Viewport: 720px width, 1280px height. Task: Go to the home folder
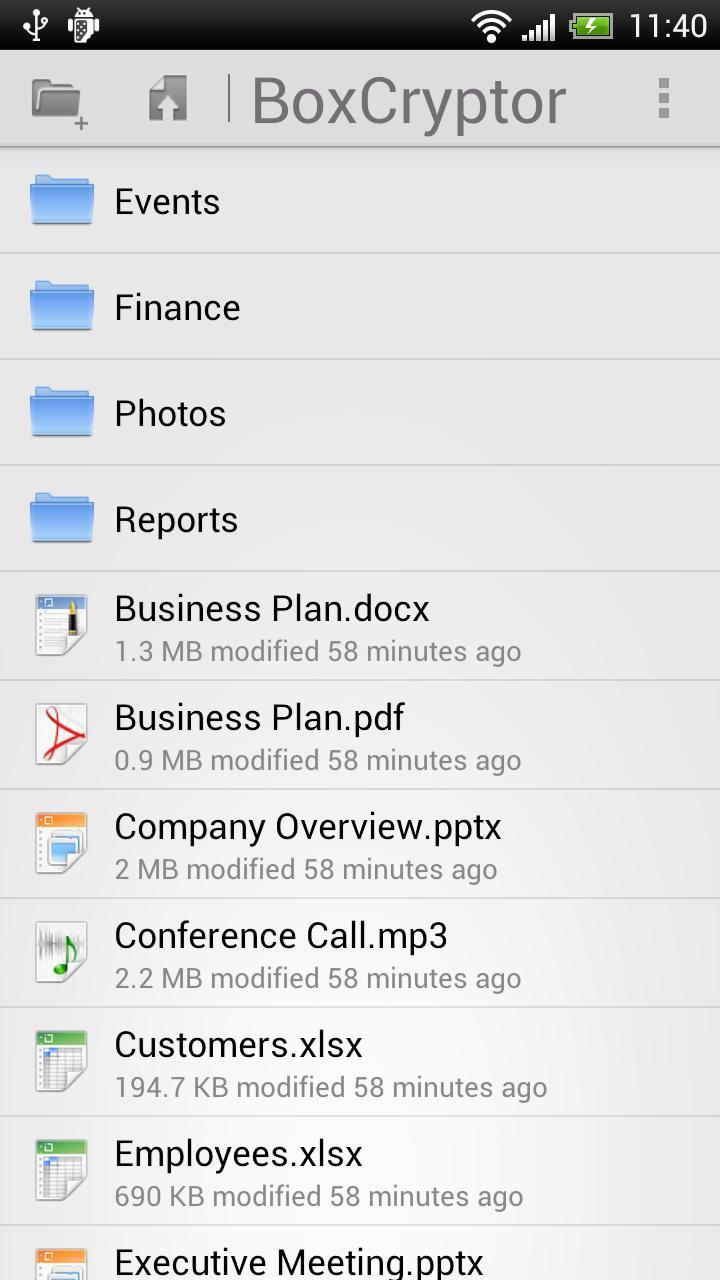tap(168, 100)
